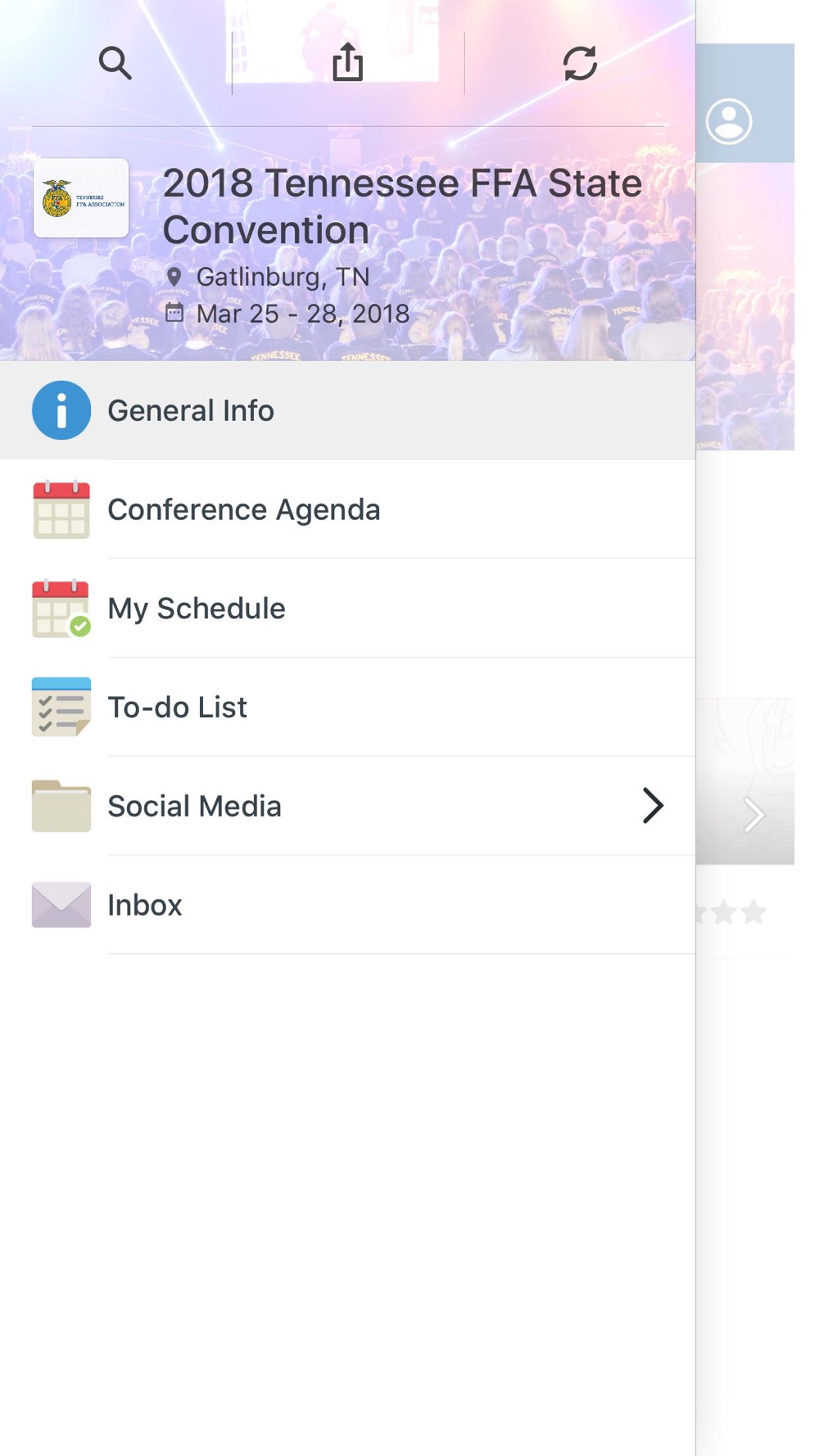The image size is (819, 1456).
Task: Refresh the event data
Action: (580, 63)
